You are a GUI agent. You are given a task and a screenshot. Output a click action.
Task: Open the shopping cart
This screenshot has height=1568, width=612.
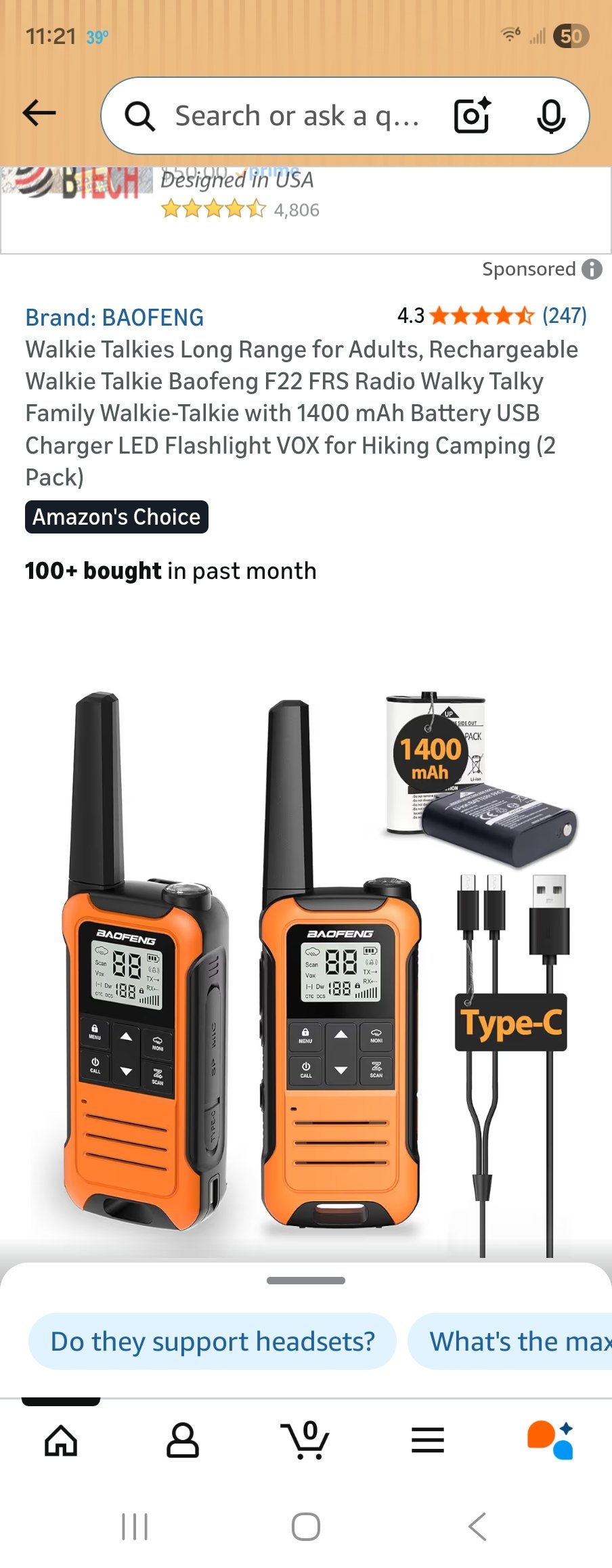point(305,1439)
